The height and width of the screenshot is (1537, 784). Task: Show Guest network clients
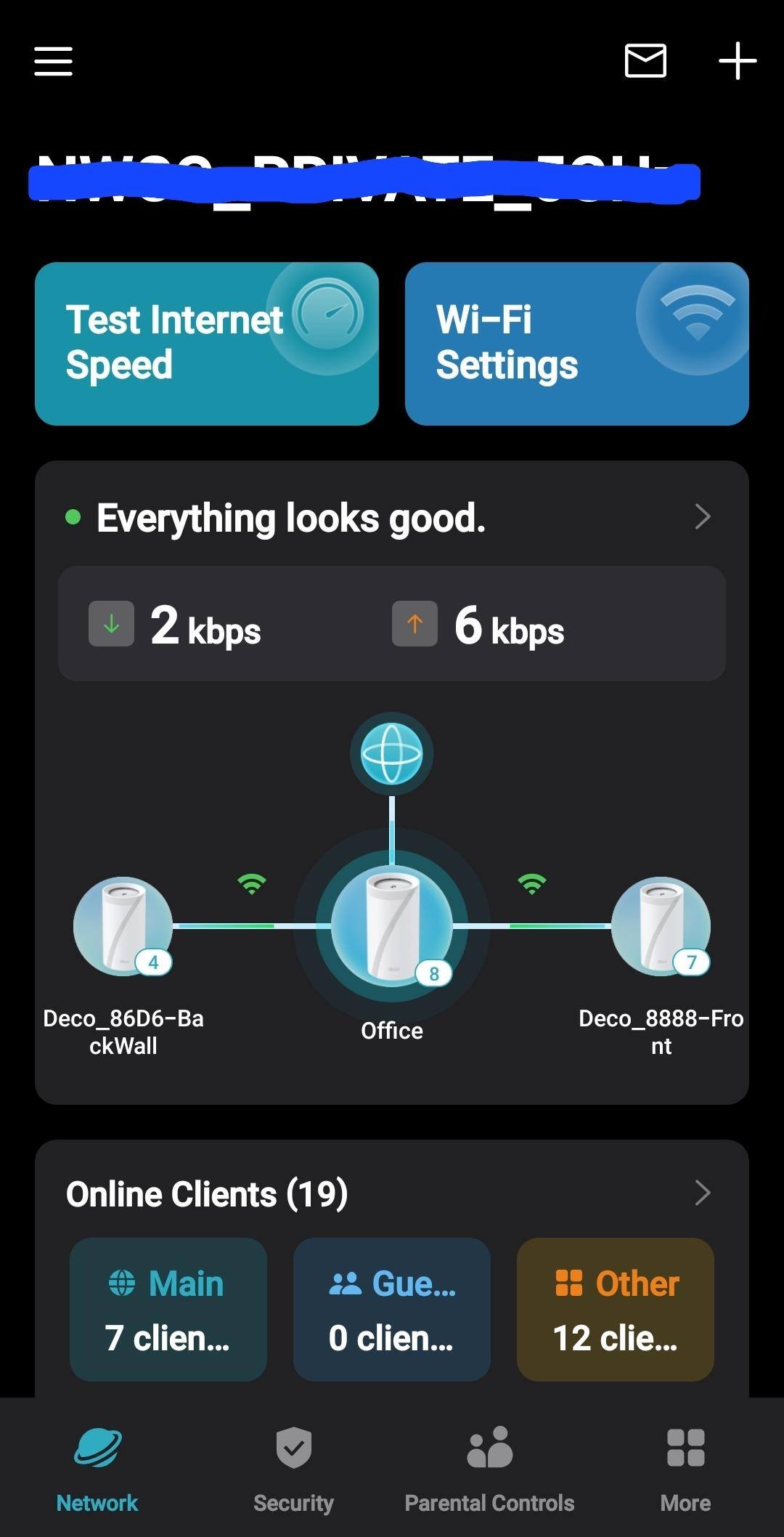pos(392,1309)
